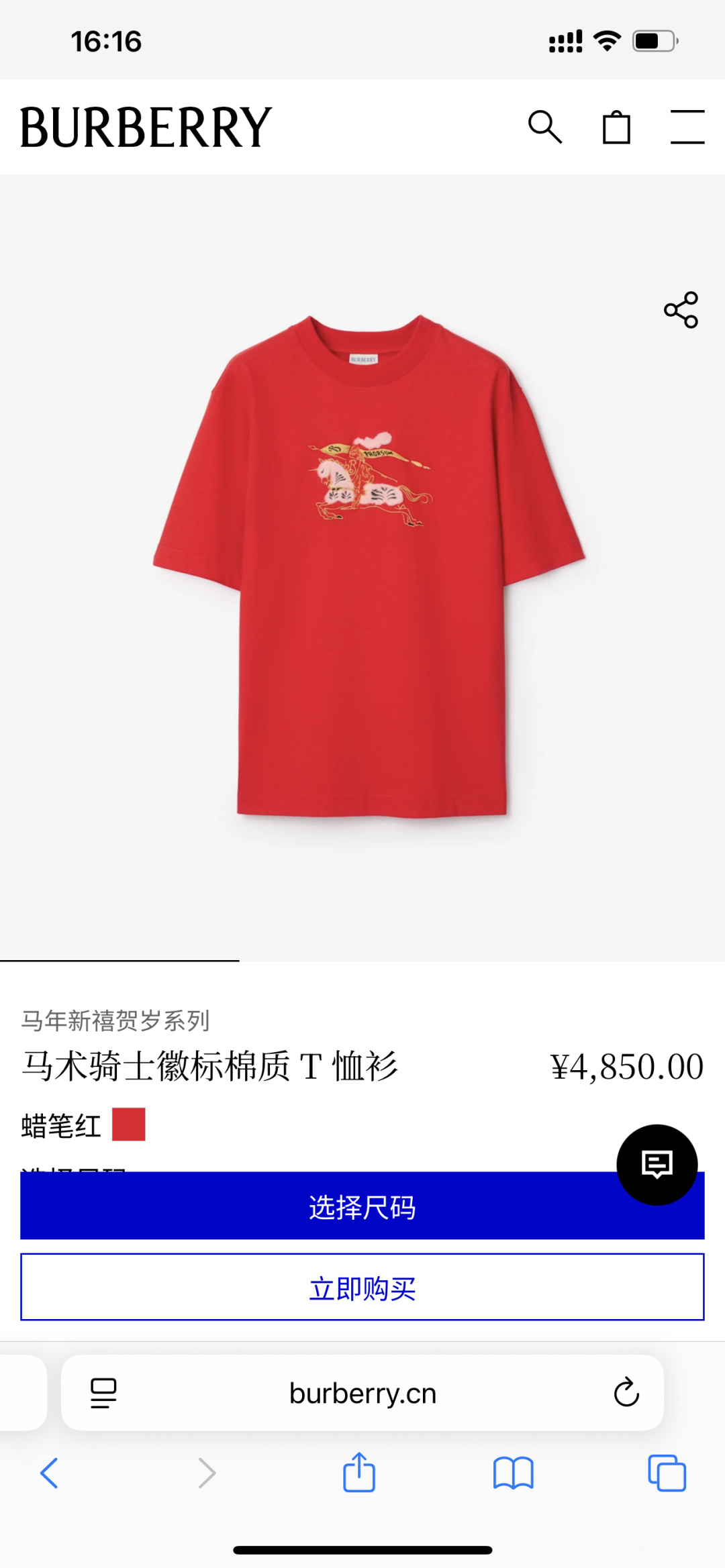Open the live chat bubble

coord(657,1165)
